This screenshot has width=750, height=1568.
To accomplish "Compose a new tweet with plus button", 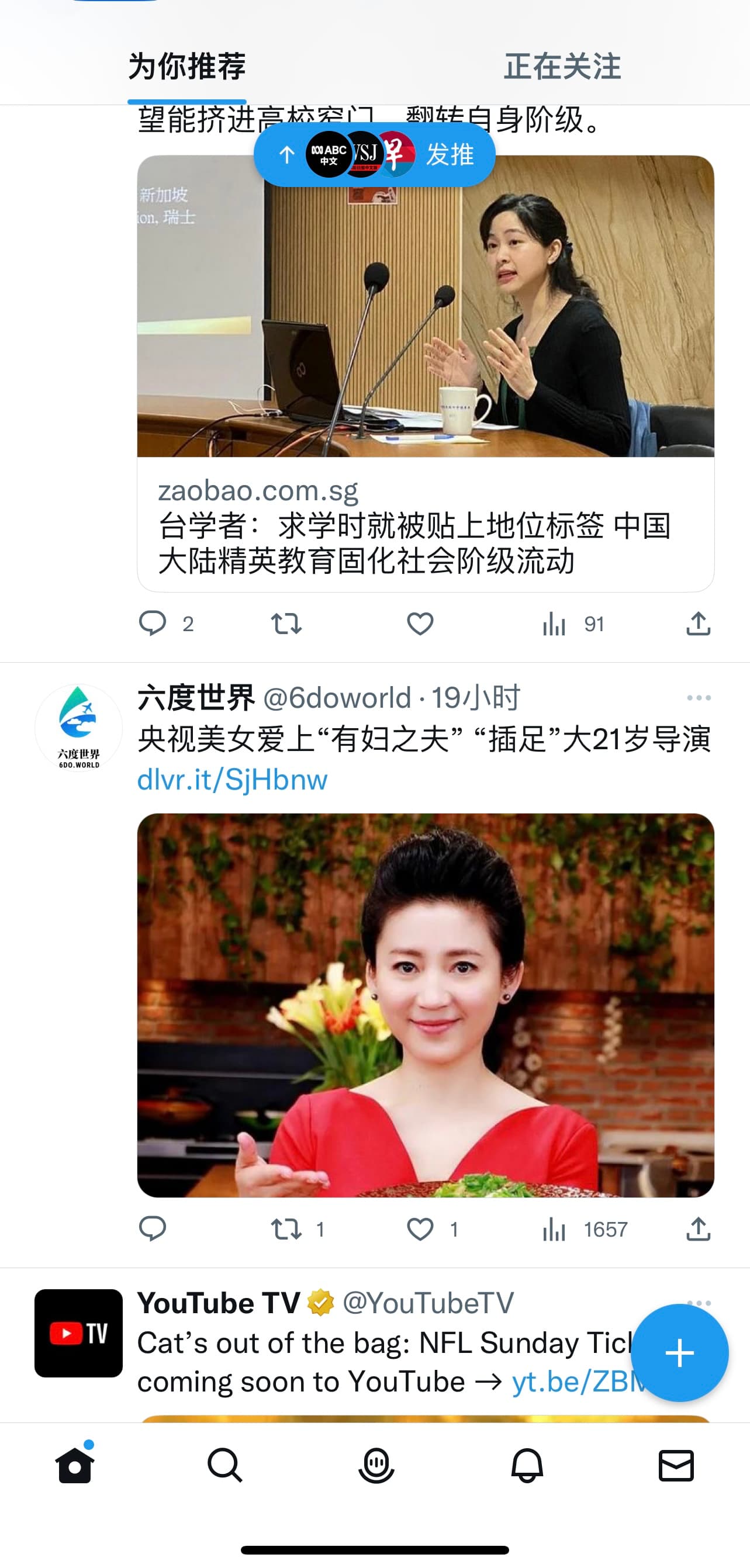I will tap(679, 1352).
